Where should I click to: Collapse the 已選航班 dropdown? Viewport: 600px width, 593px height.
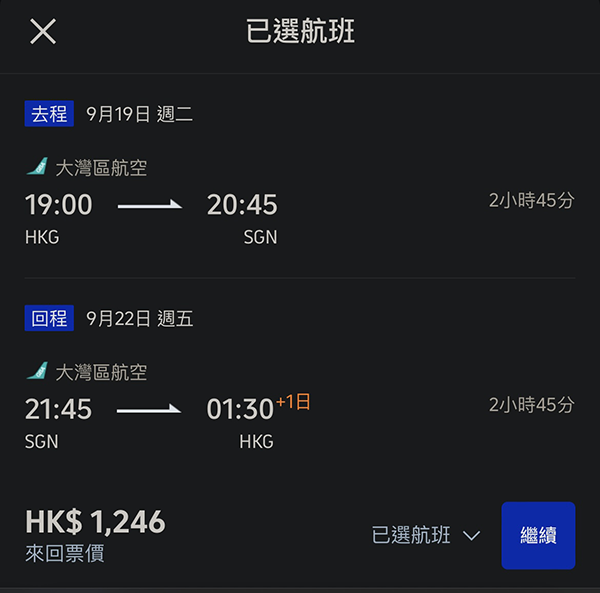pyautogui.click(x=427, y=536)
